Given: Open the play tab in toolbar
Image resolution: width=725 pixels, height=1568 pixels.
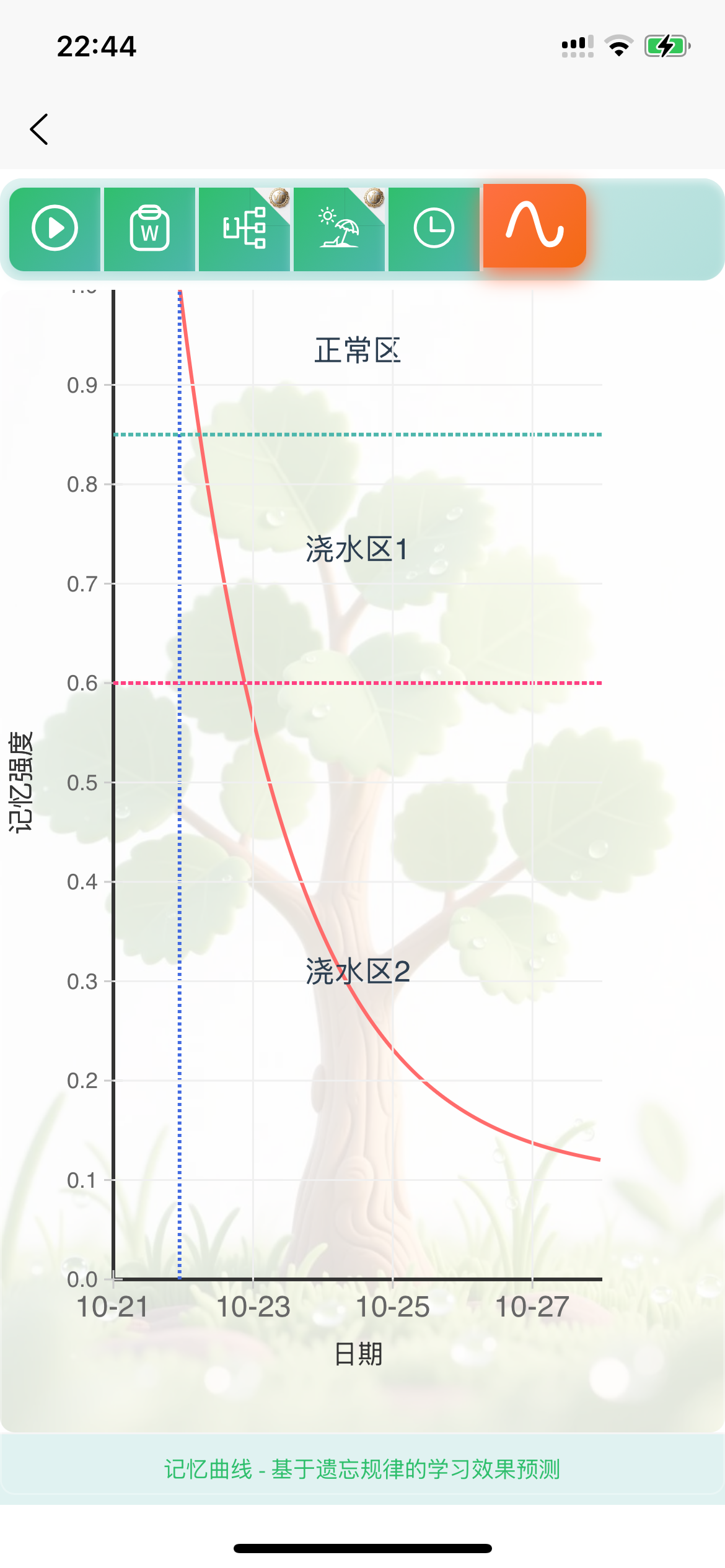Looking at the screenshot, I should pos(55,229).
